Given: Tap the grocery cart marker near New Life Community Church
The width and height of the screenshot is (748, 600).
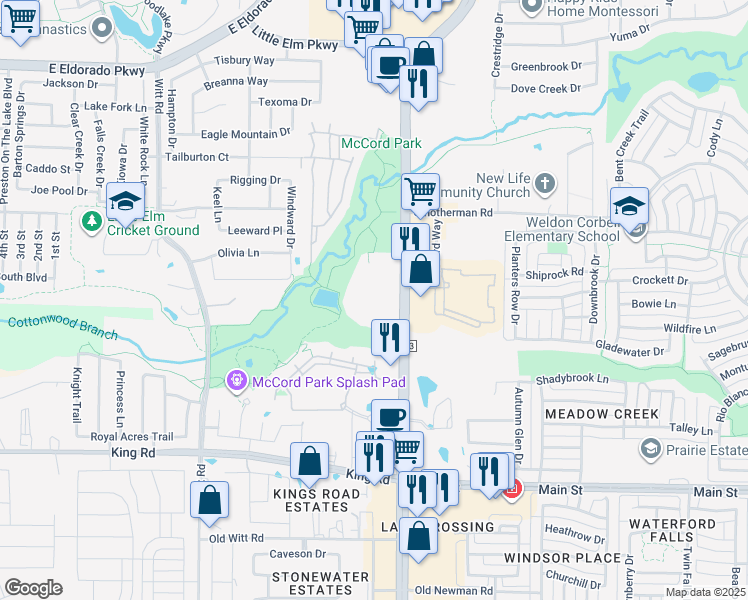Looking at the screenshot, I should [421, 191].
